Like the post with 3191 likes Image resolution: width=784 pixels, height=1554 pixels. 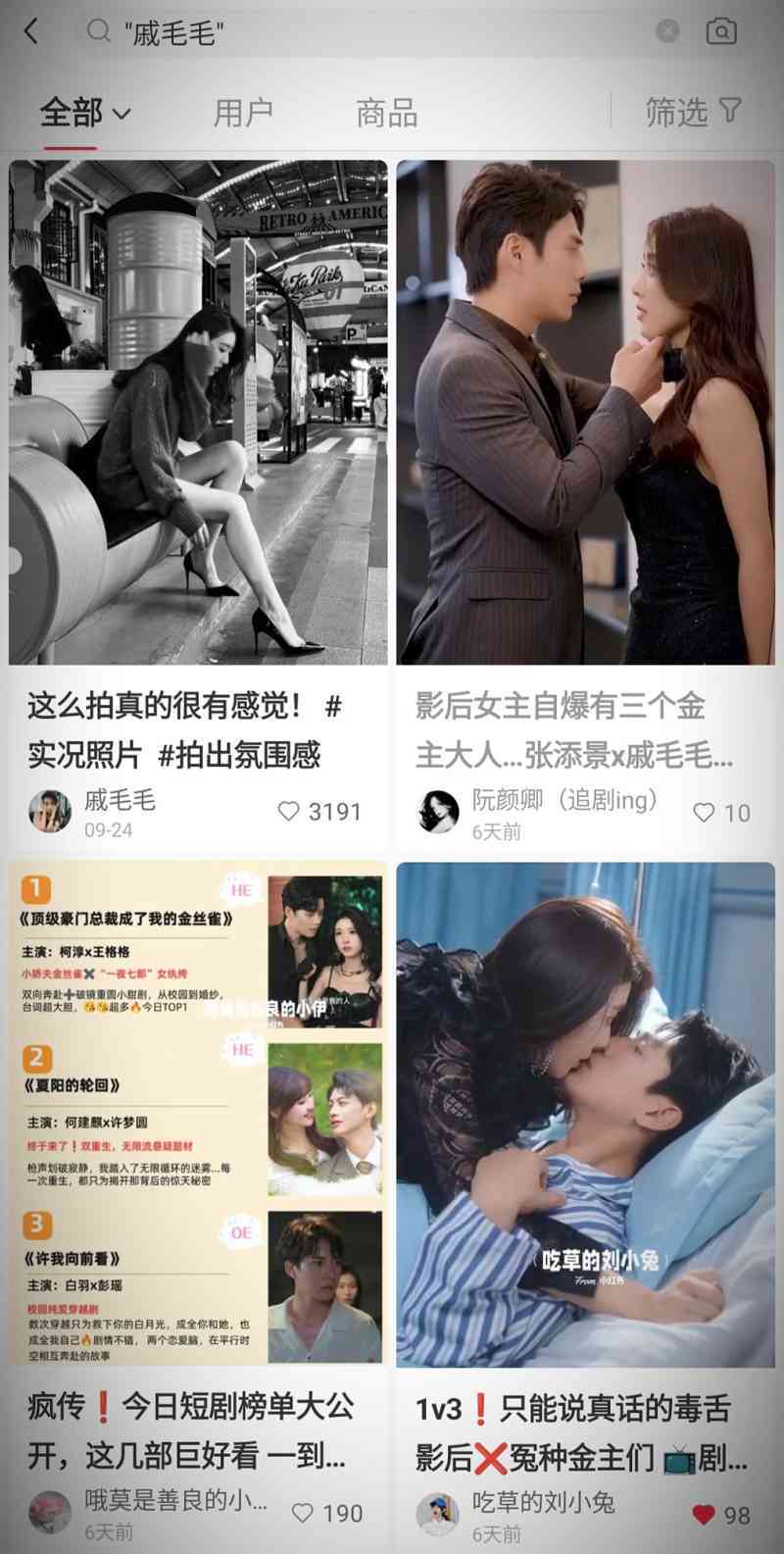click(289, 812)
